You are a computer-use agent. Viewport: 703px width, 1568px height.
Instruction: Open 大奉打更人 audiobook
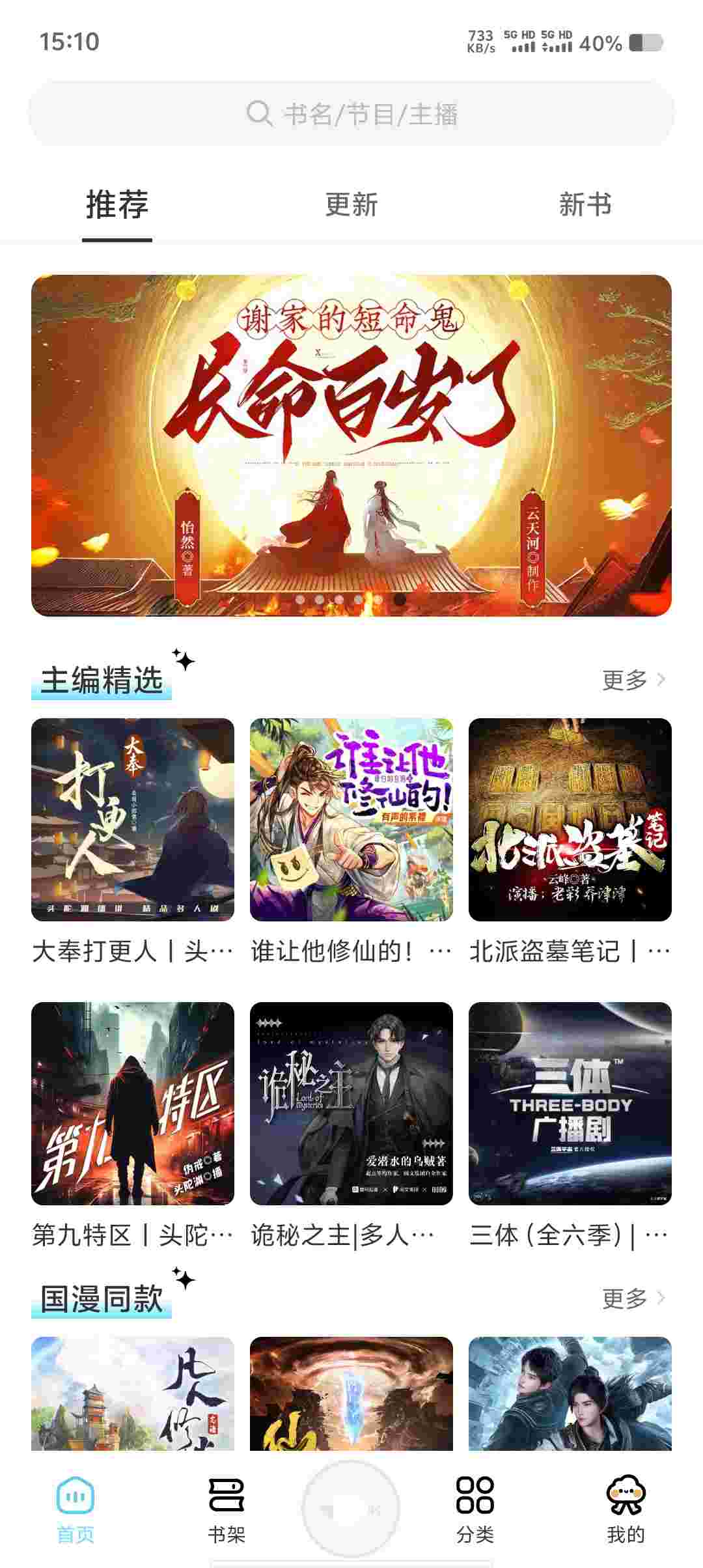tap(133, 819)
